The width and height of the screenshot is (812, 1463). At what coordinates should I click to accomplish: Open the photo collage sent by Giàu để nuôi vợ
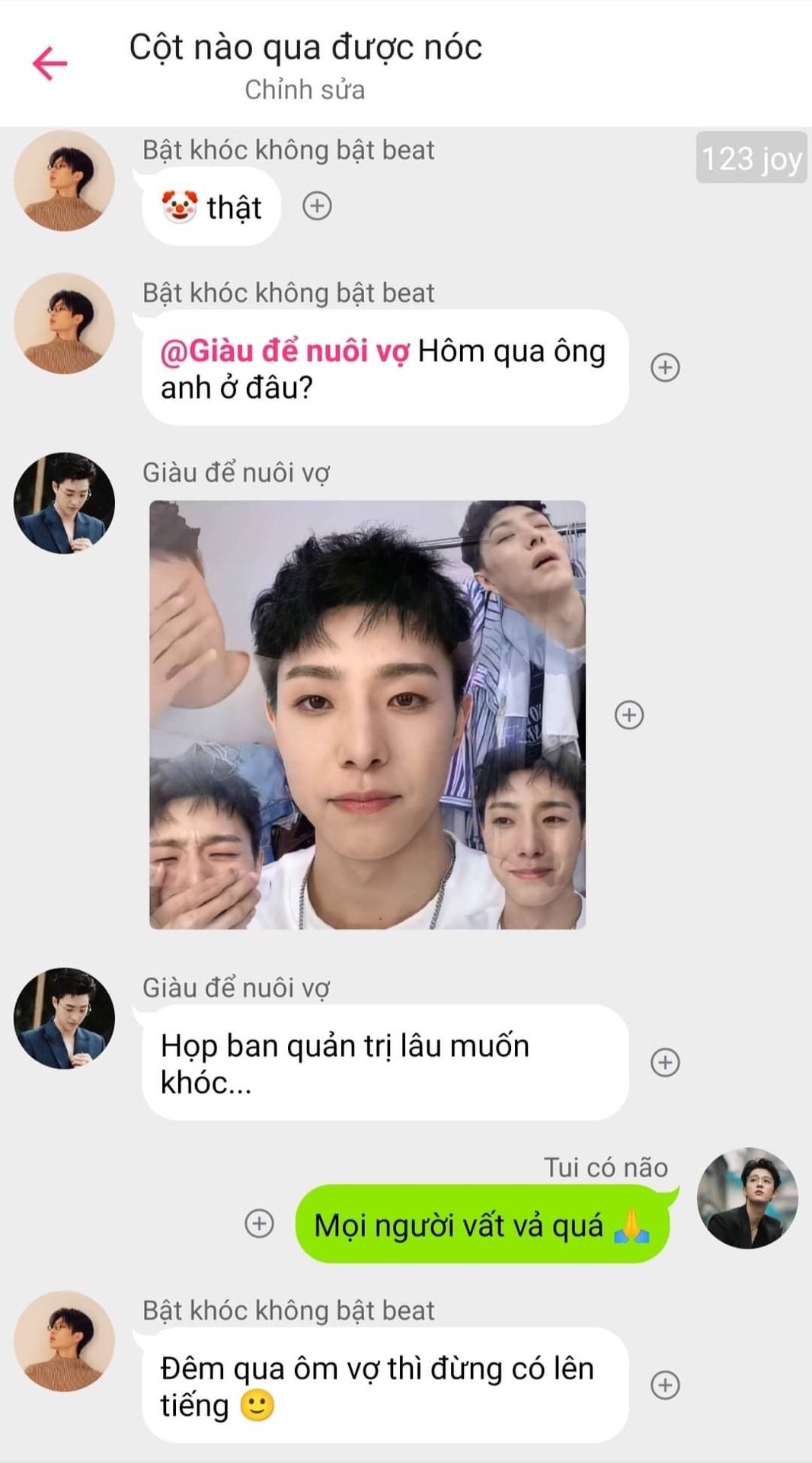click(367, 714)
